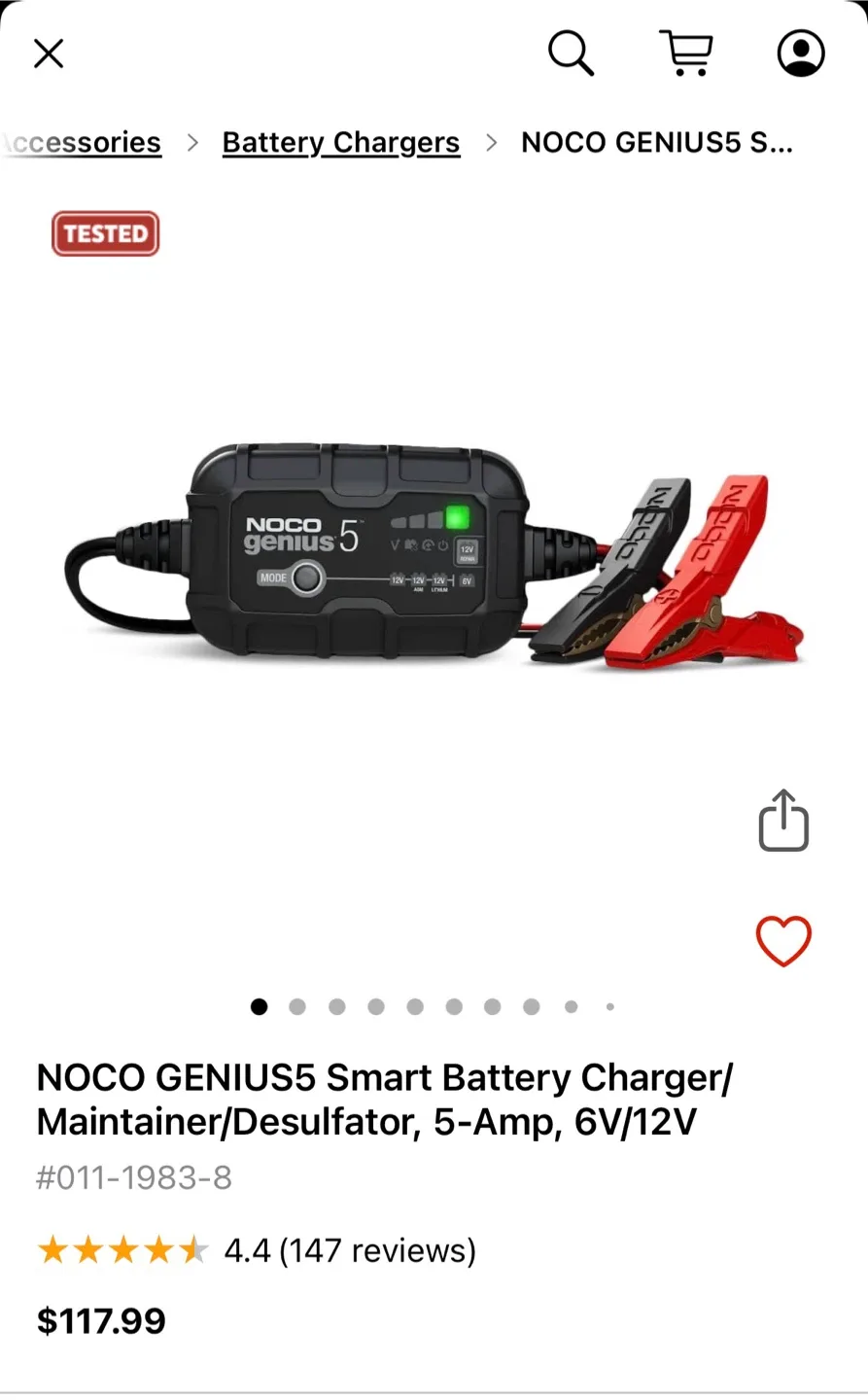Jump to the third image carousel dot

[336, 1007]
